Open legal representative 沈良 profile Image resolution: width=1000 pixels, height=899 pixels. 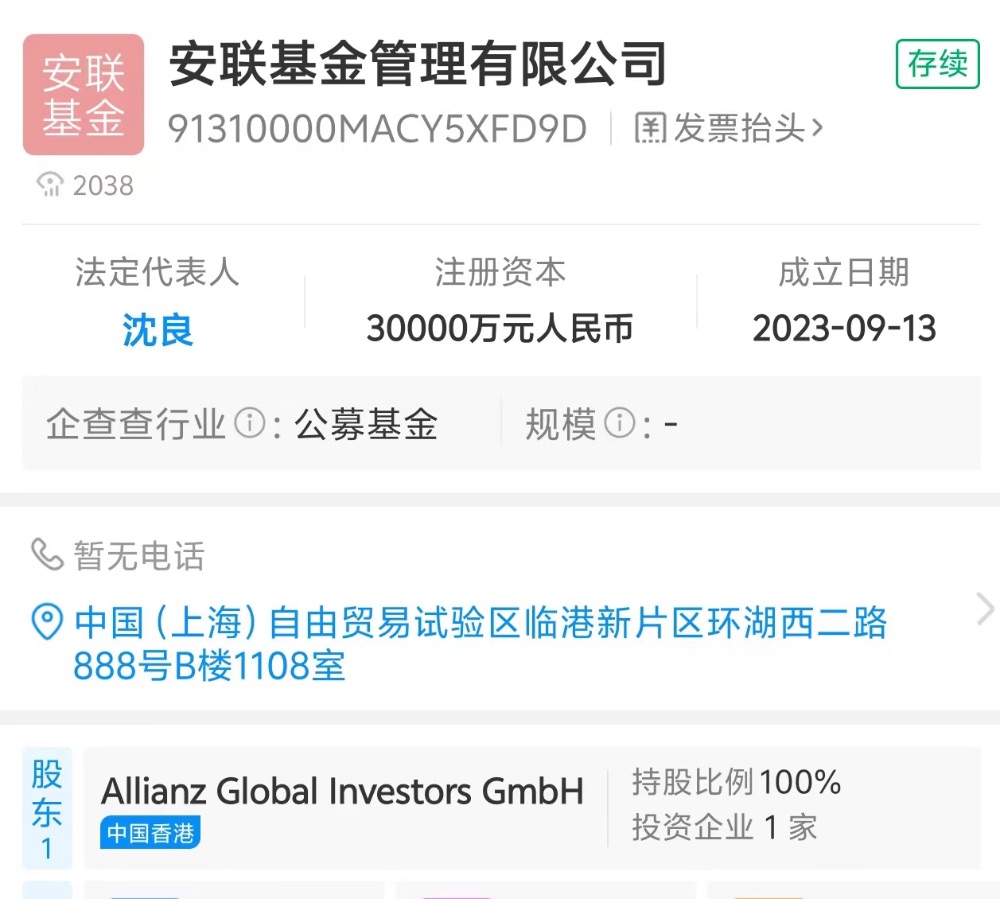(157, 330)
